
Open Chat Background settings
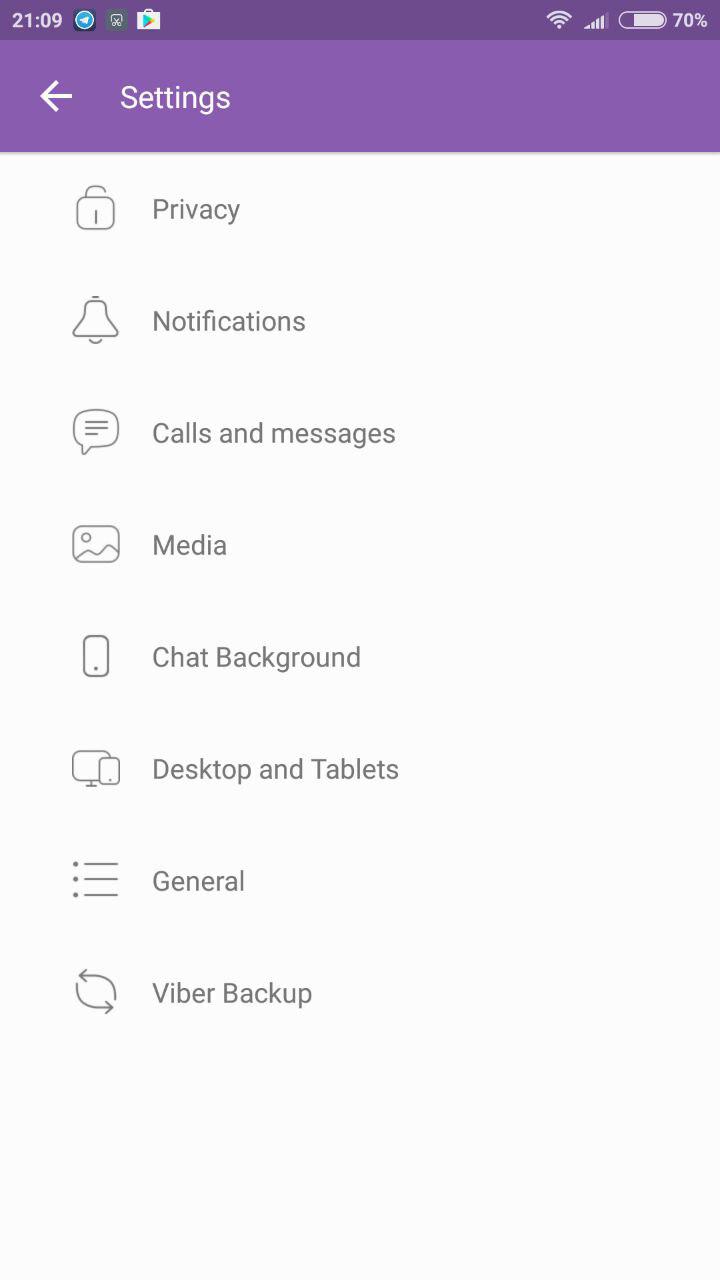pos(256,656)
